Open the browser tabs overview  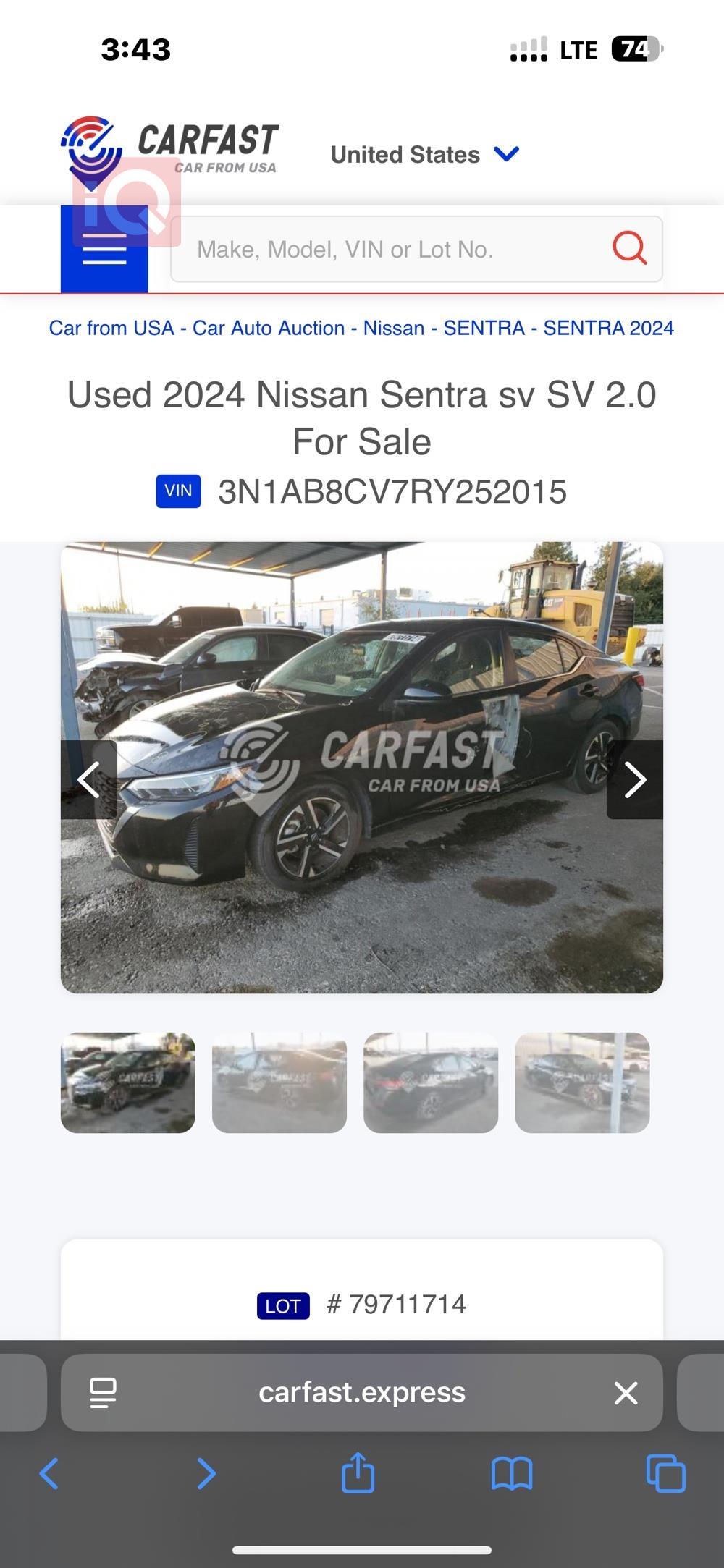pos(665,1473)
